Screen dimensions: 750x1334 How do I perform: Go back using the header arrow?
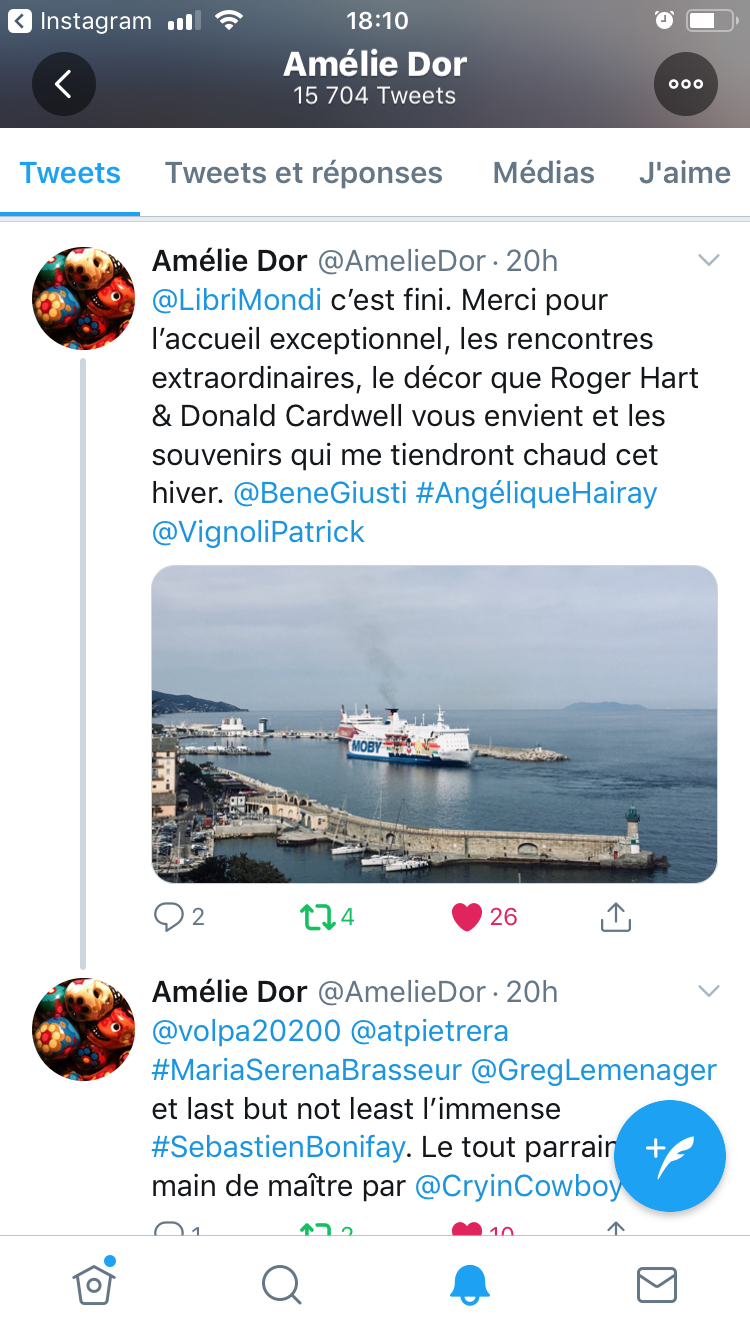[64, 84]
